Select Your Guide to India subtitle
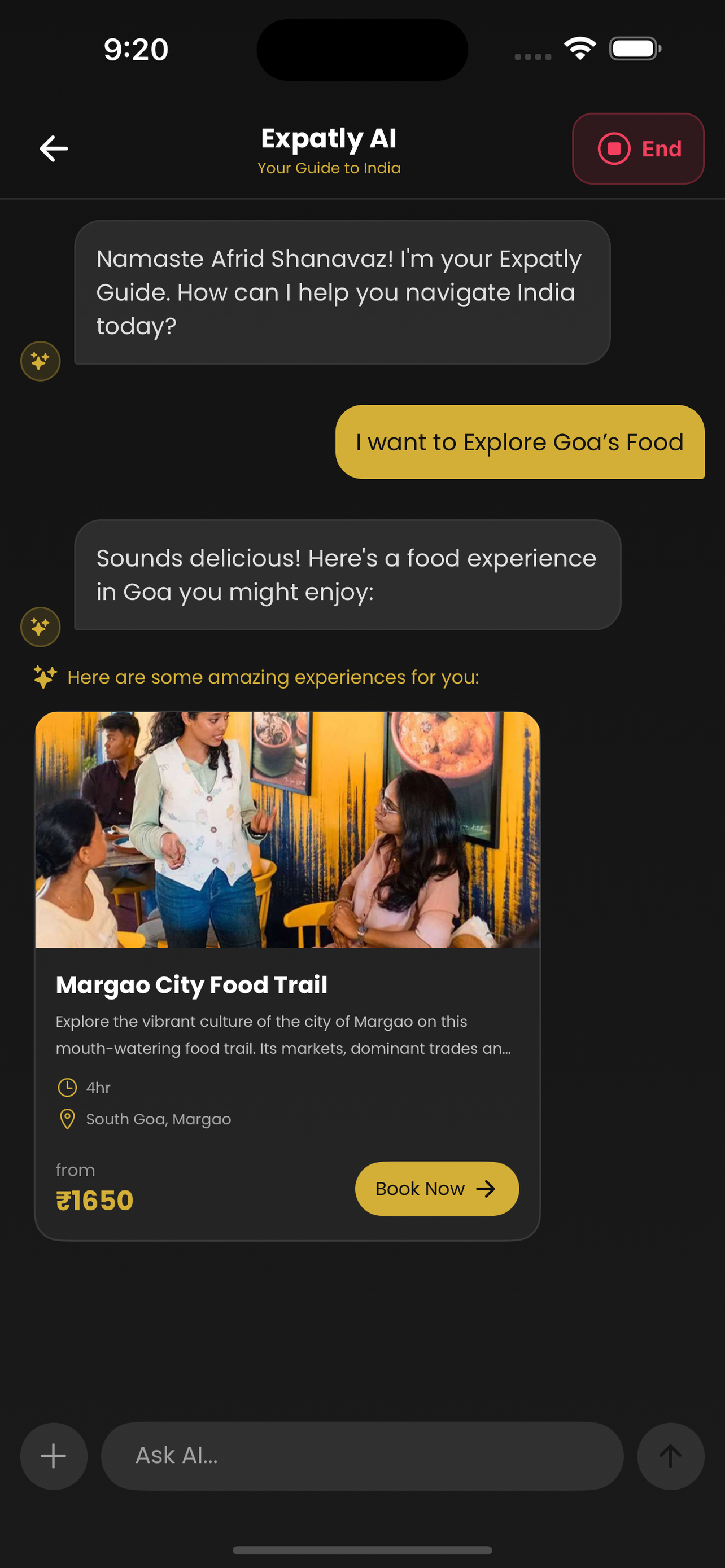 click(x=329, y=168)
